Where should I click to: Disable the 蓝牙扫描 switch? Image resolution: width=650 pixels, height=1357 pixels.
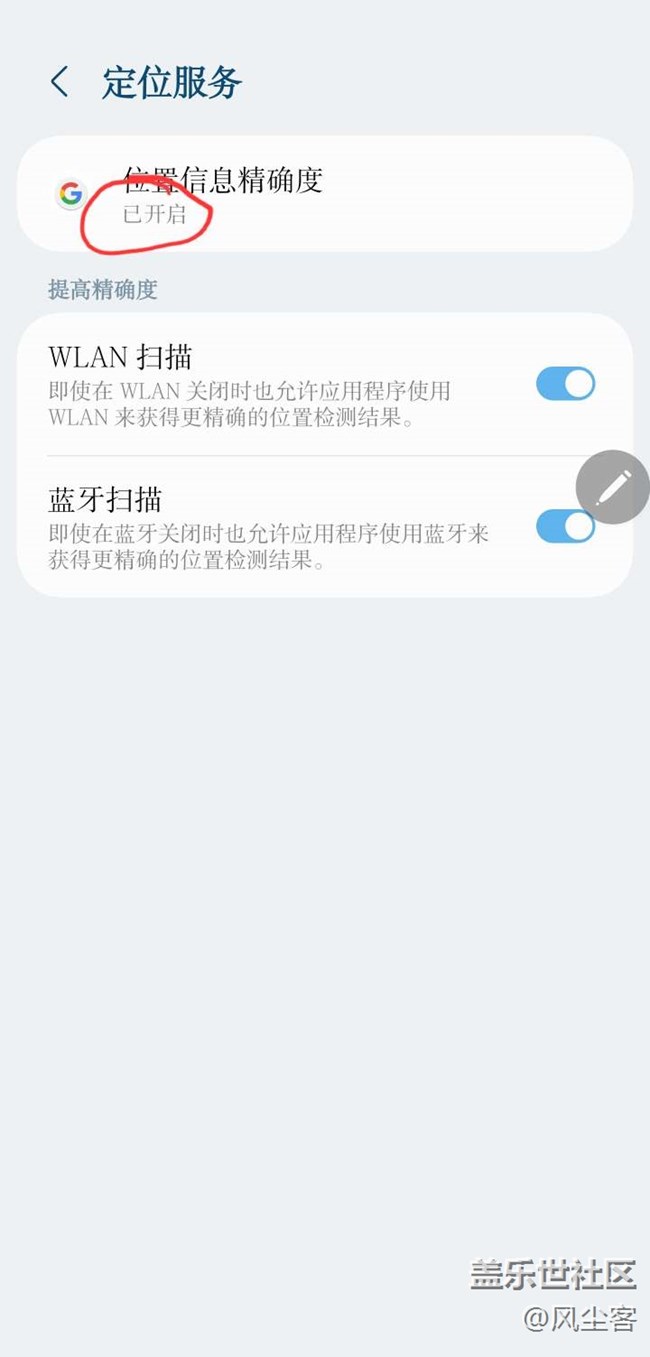(x=565, y=526)
